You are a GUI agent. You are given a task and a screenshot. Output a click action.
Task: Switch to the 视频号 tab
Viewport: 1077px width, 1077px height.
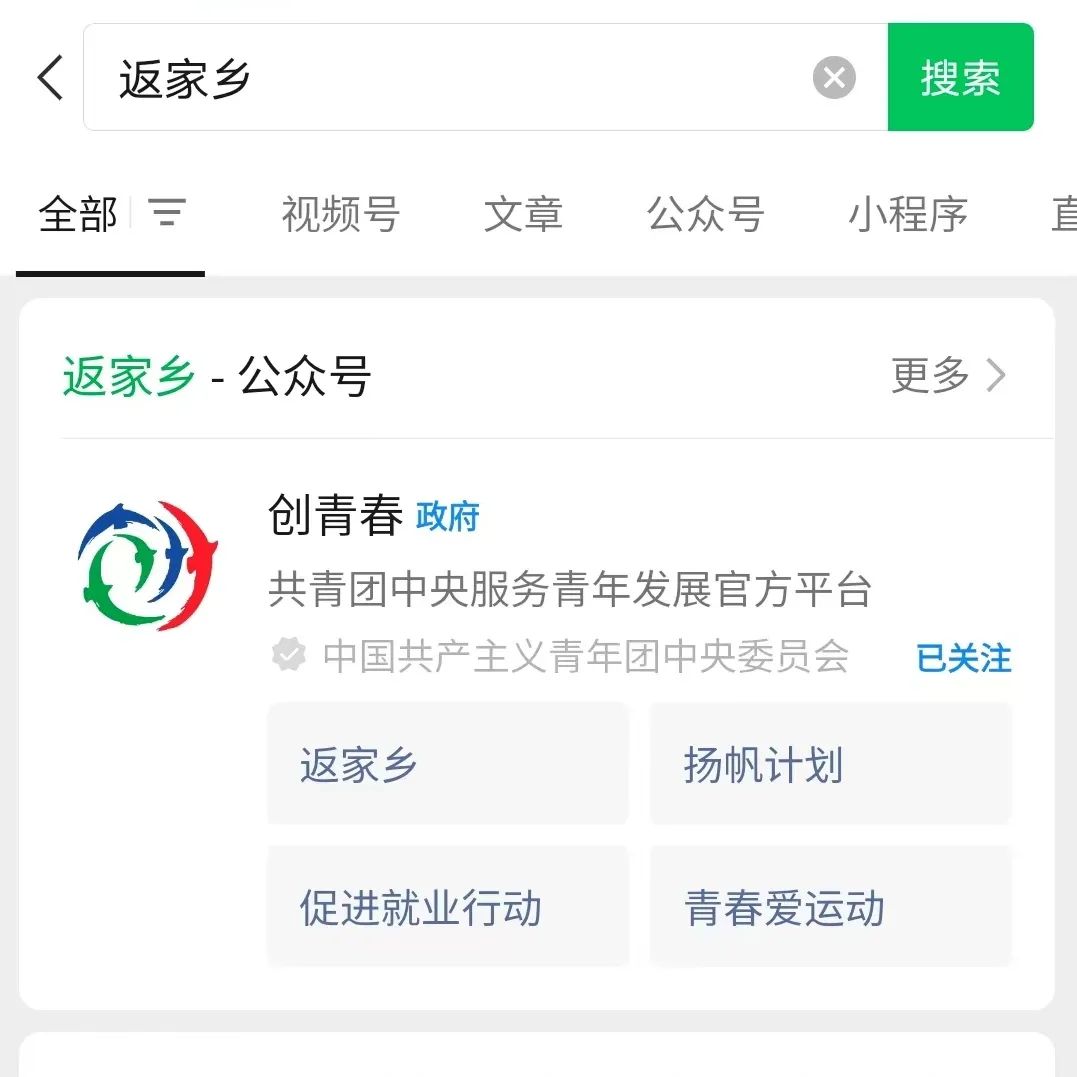point(340,214)
